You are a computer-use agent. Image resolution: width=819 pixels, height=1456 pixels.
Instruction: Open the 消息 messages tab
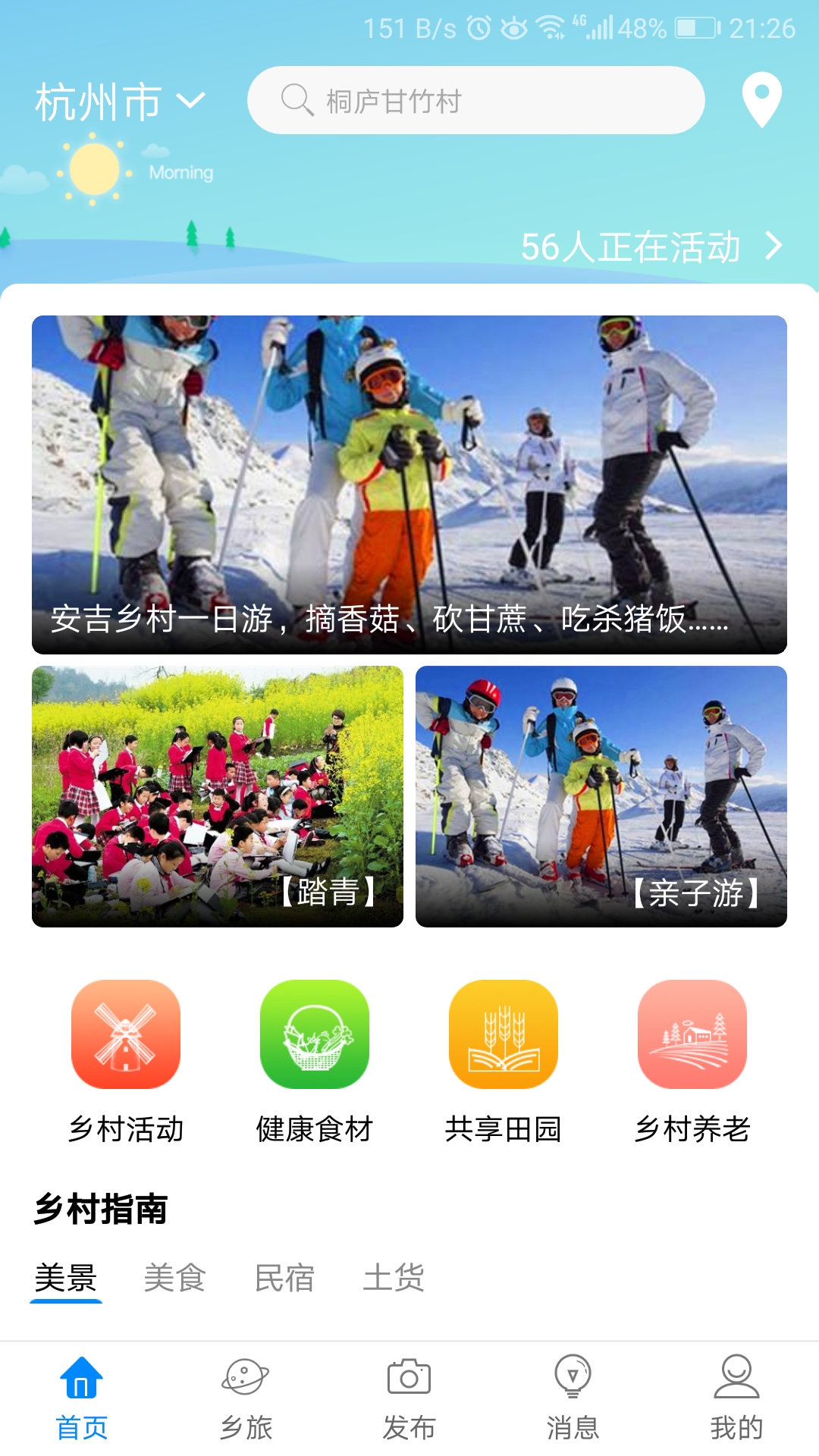(x=573, y=1398)
